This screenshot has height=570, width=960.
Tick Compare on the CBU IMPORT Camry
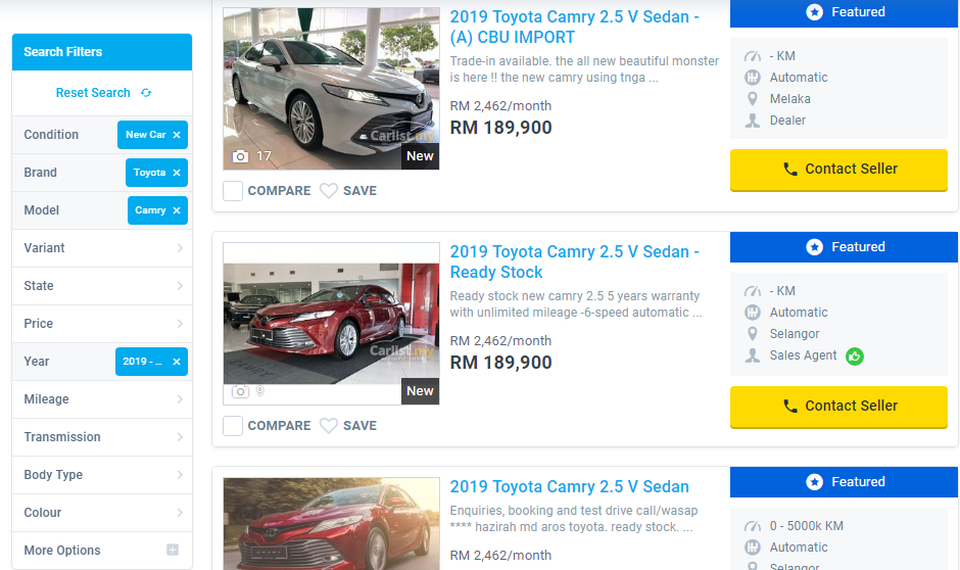point(233,191)
